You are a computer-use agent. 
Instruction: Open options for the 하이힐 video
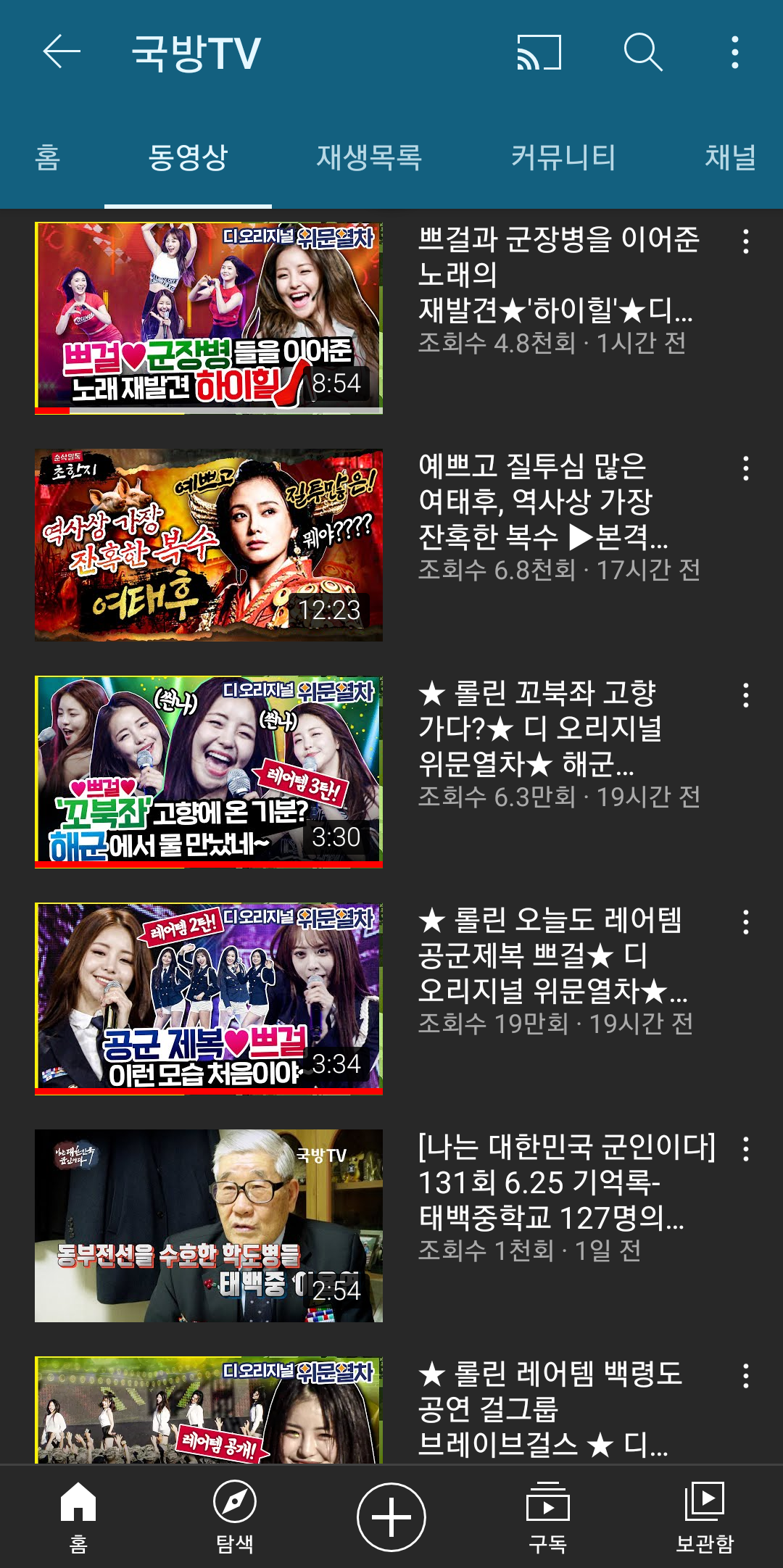coord(745,242)
